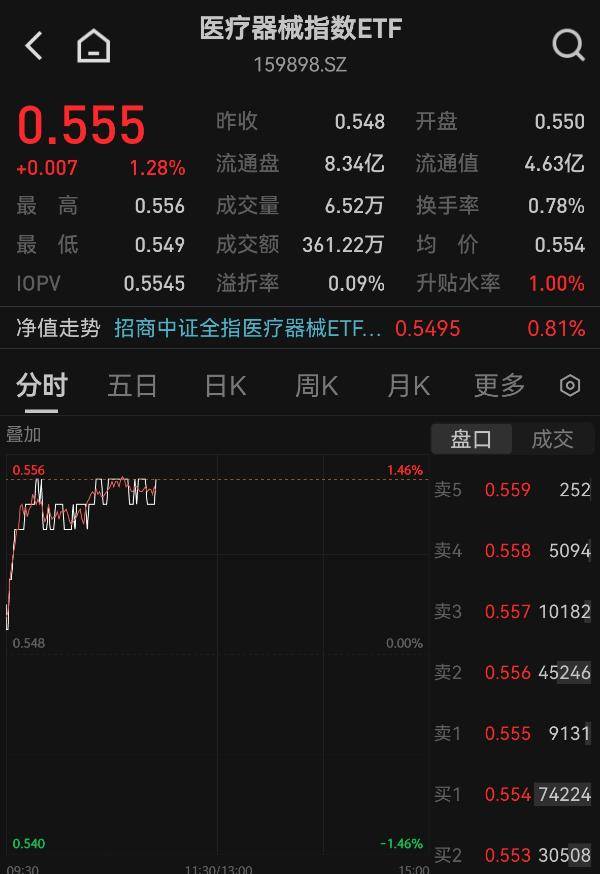Expand the 更多 chart options

point(499,386)
